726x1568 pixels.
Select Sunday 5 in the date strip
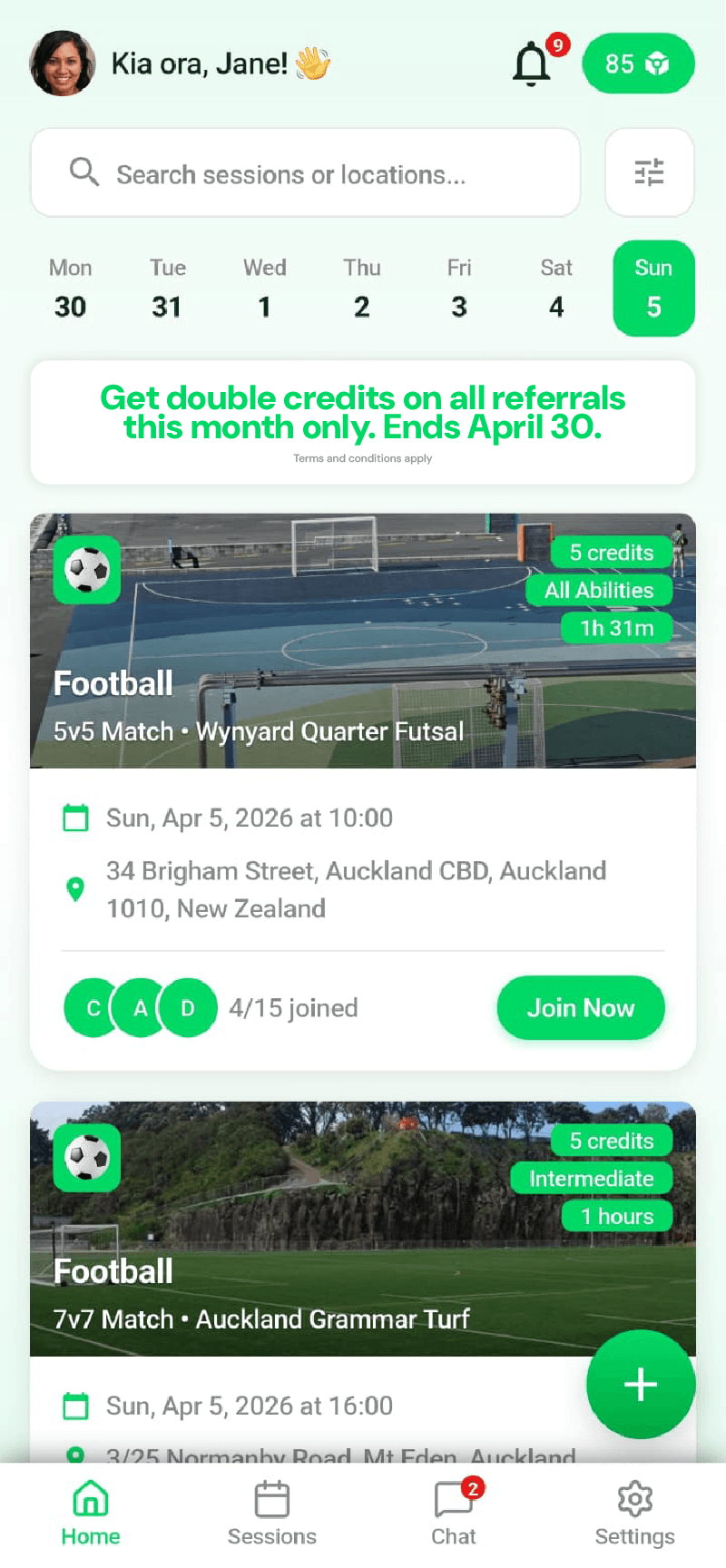tap(653, 289)
